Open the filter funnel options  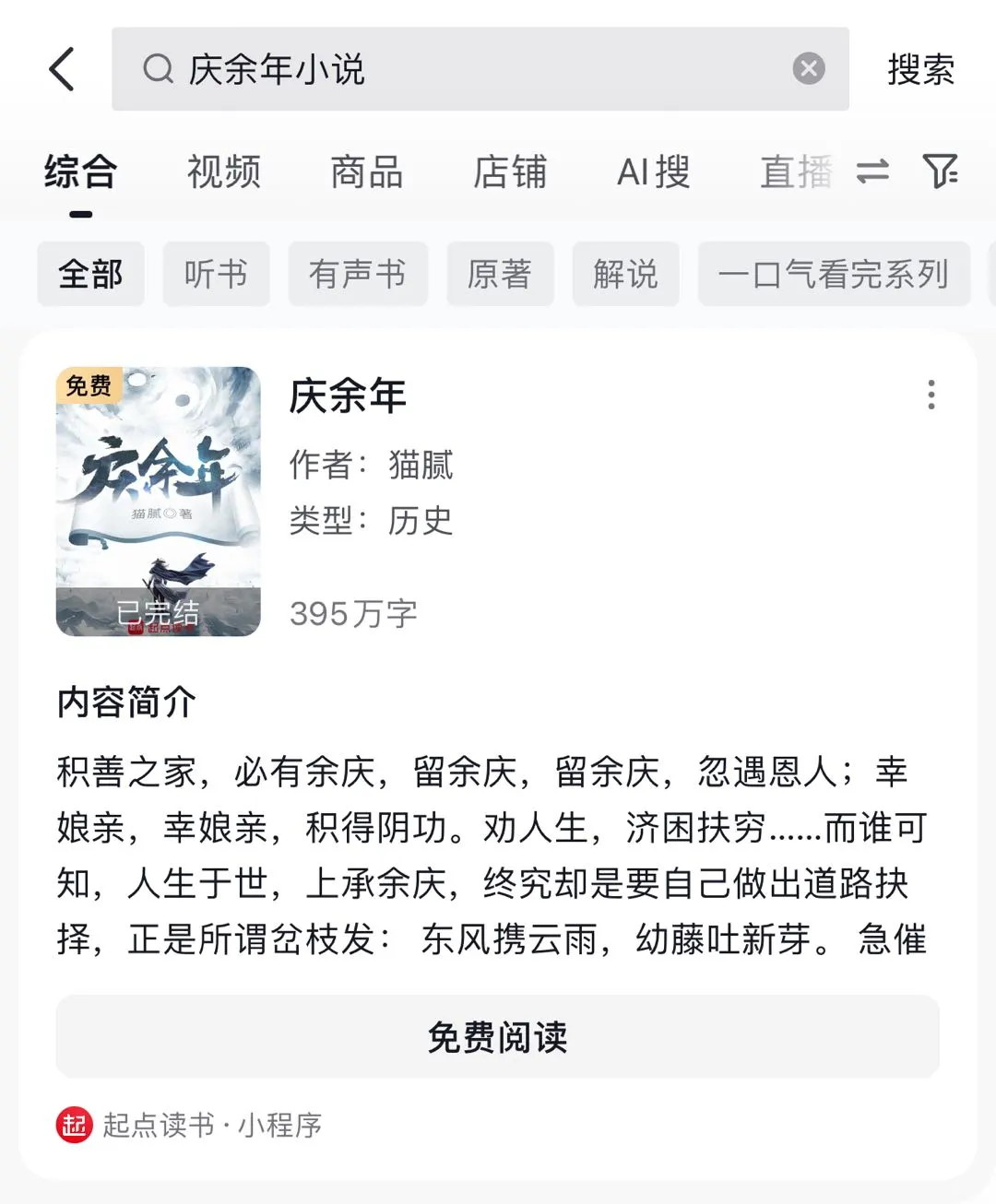940,171
